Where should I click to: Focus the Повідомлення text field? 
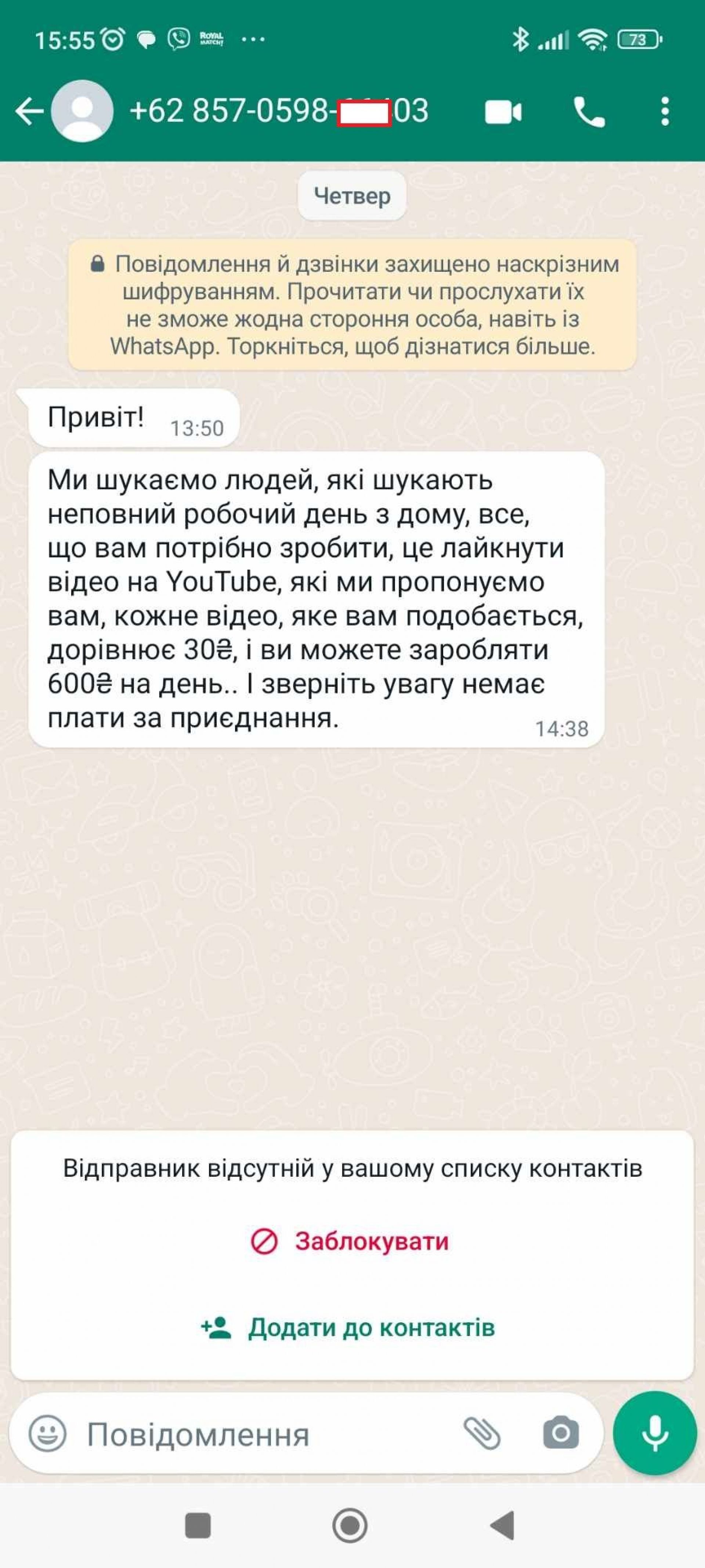click(256, 1434)
